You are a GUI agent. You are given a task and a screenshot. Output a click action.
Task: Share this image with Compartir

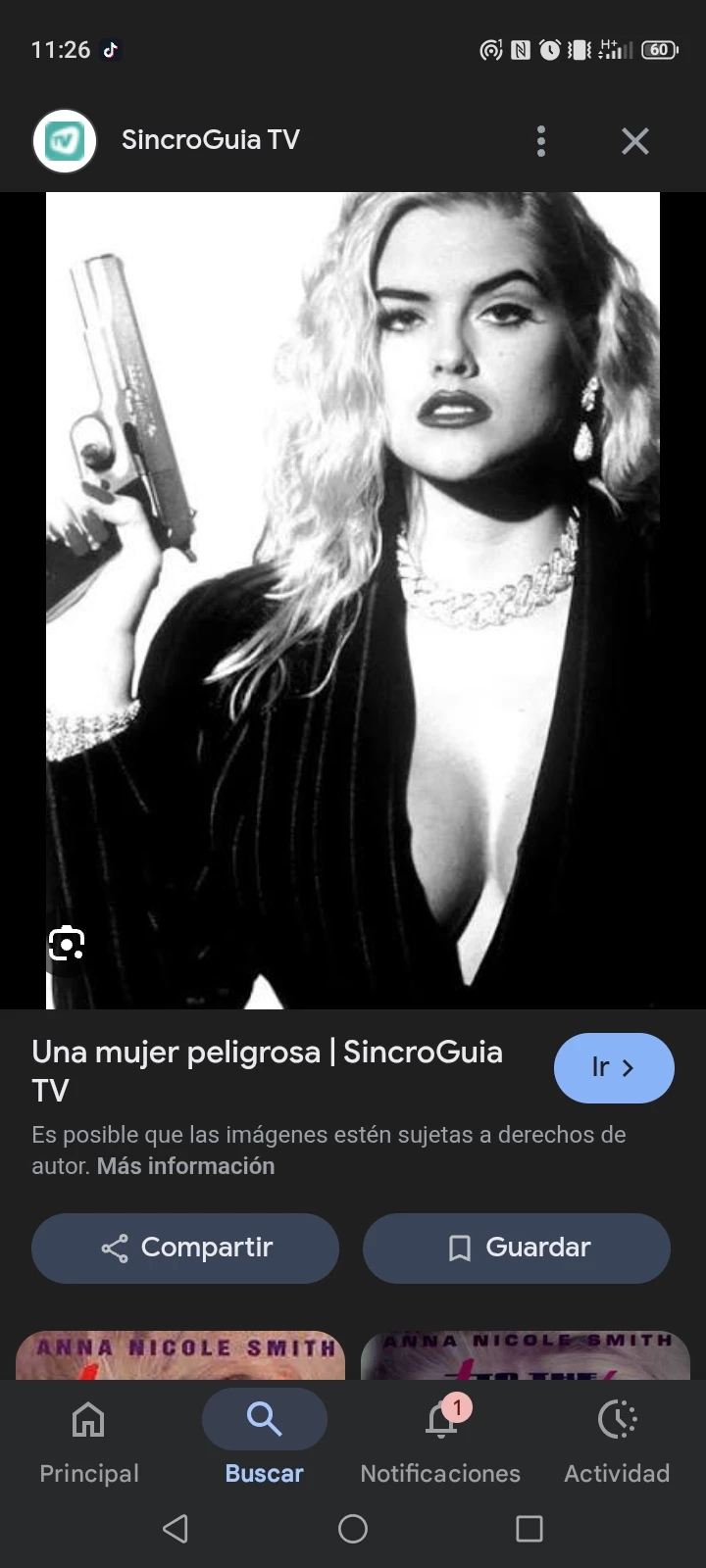[185, 1248]
